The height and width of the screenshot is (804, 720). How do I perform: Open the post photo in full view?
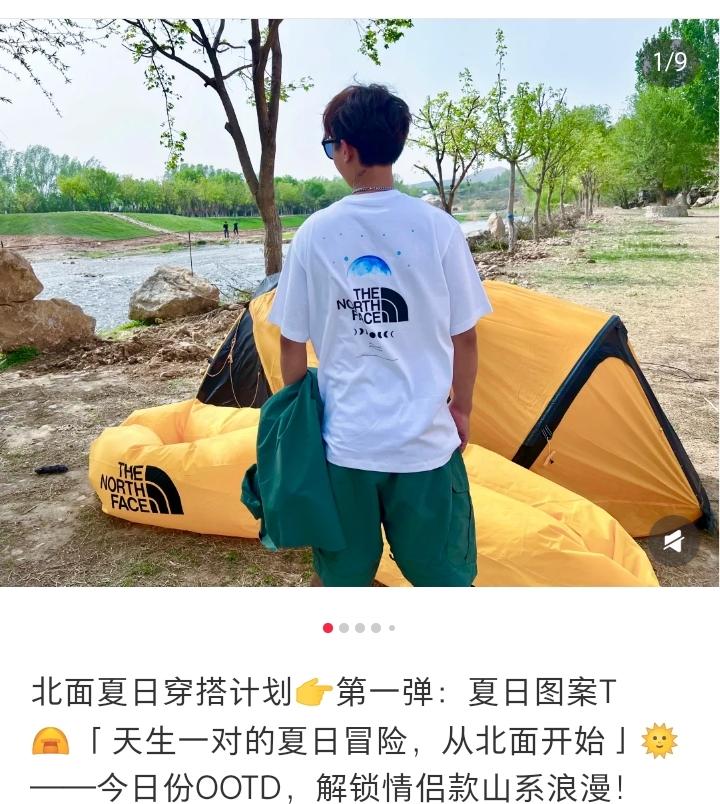(360, 300)
